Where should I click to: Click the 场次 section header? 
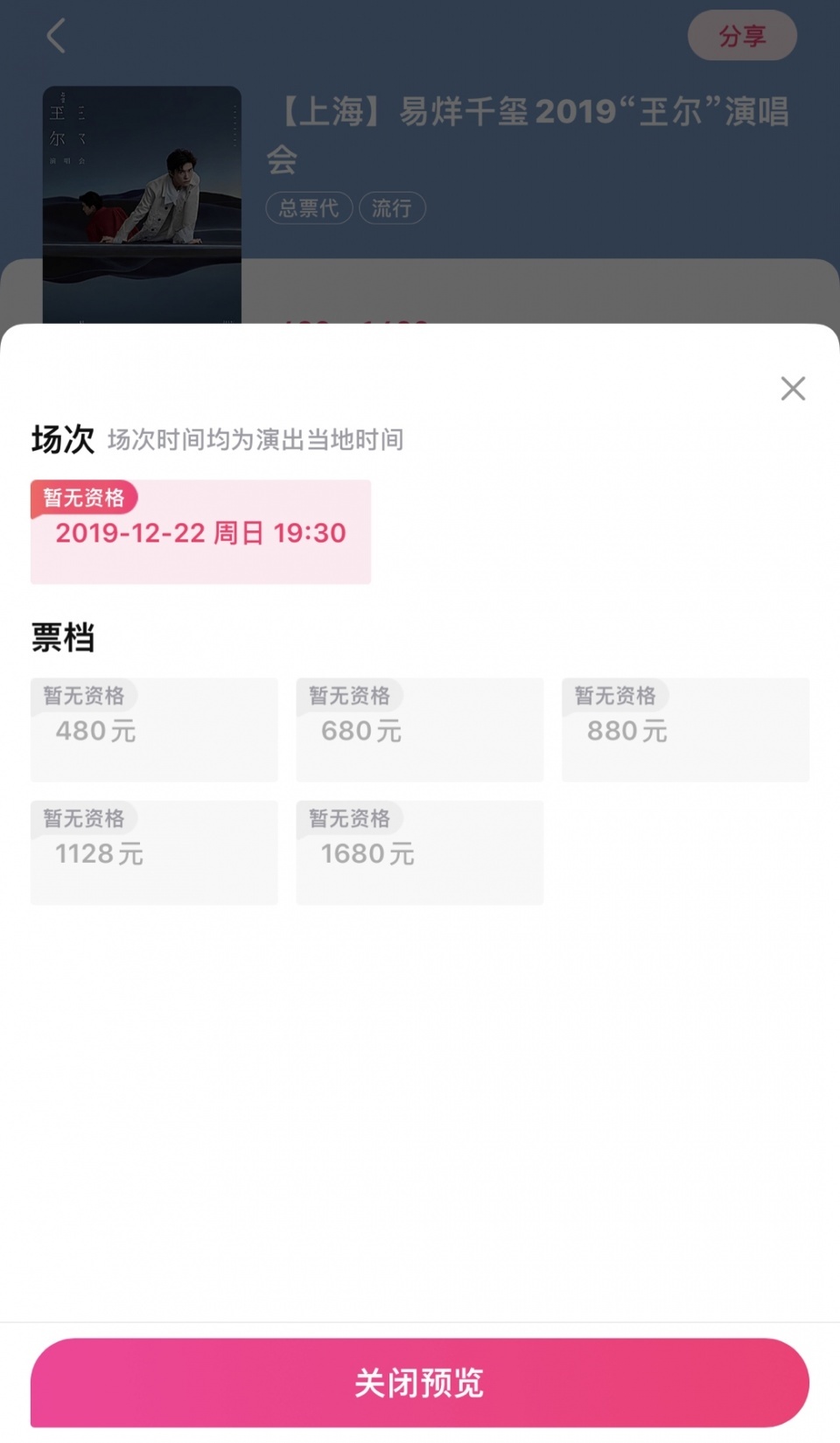click(62, 441)
